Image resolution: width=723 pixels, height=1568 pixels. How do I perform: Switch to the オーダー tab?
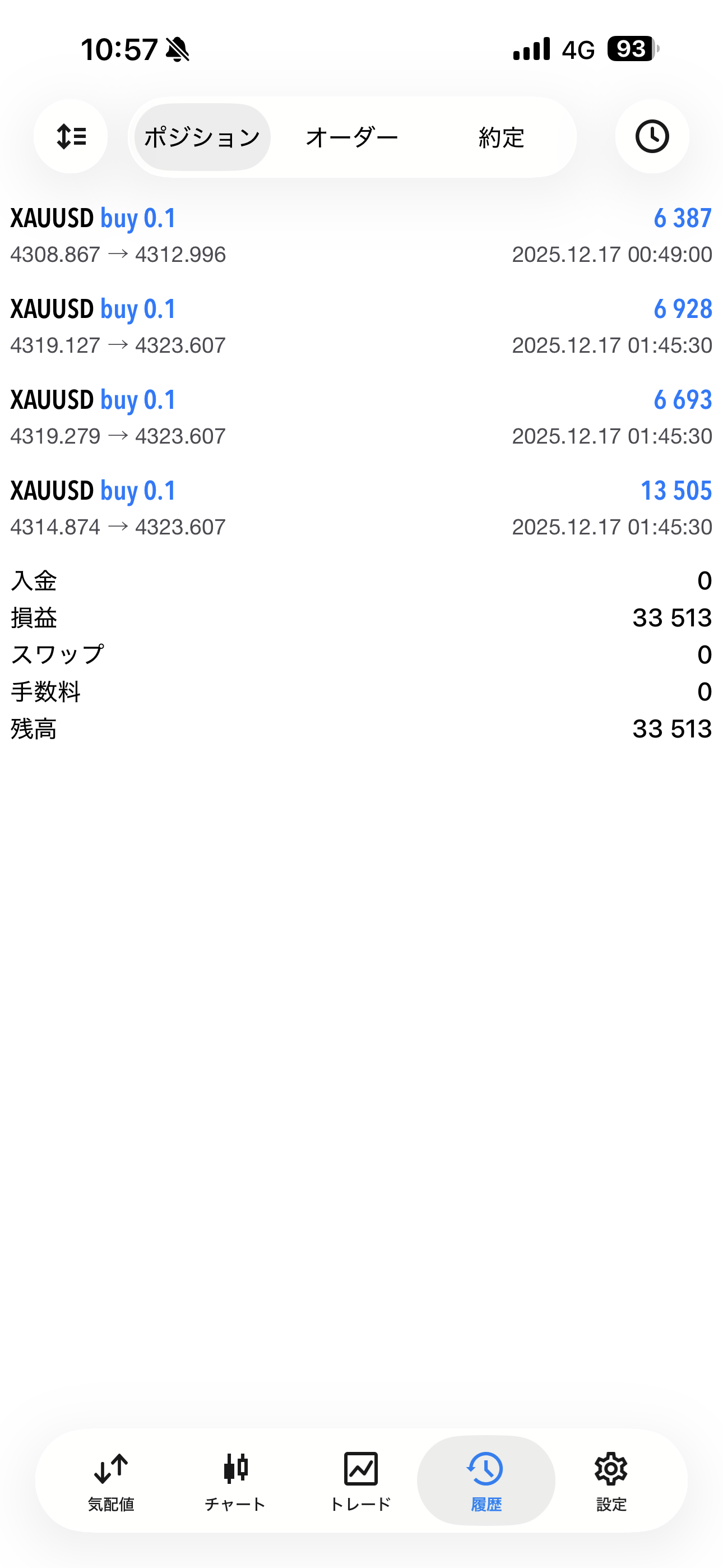pos(352,137)
